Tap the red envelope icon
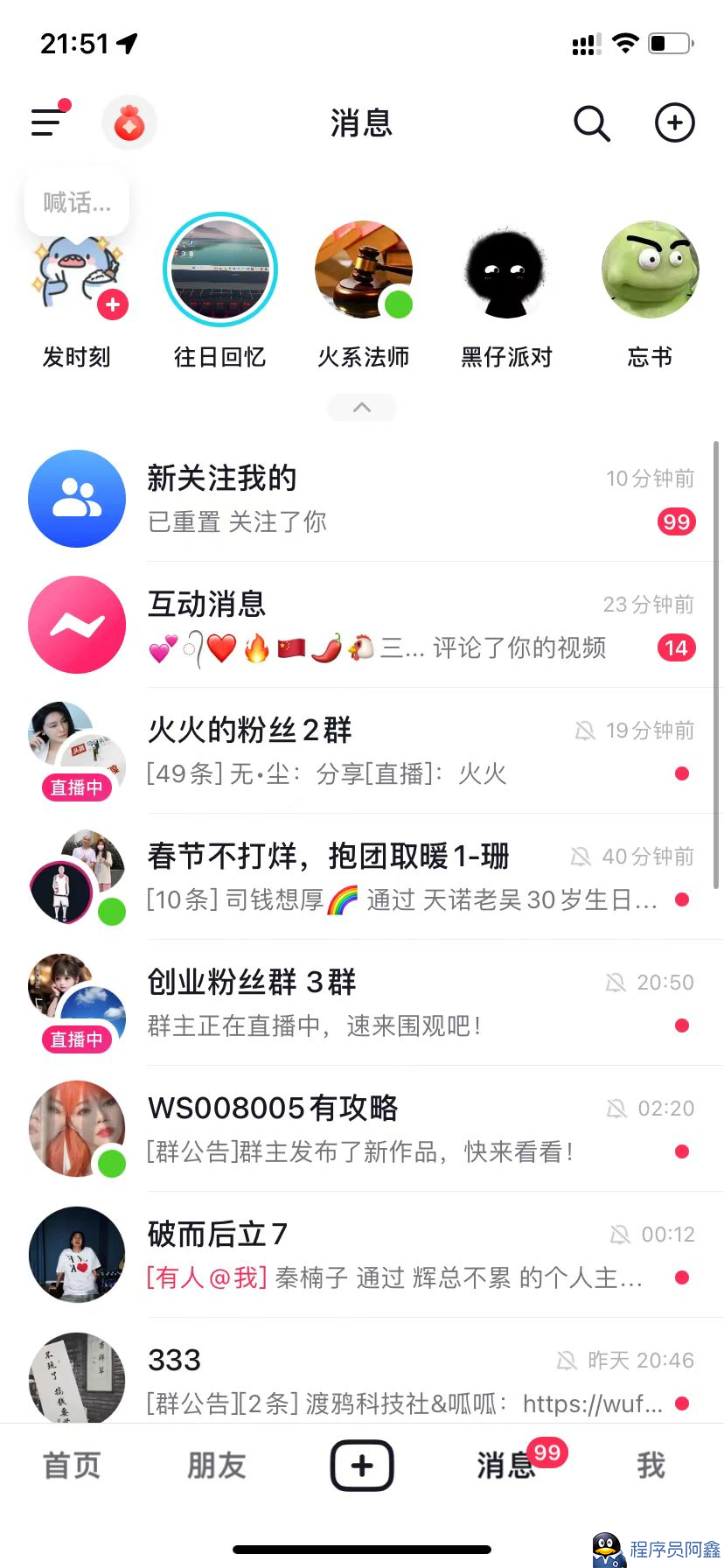The image size is (724, 1568). coord(129,123)
